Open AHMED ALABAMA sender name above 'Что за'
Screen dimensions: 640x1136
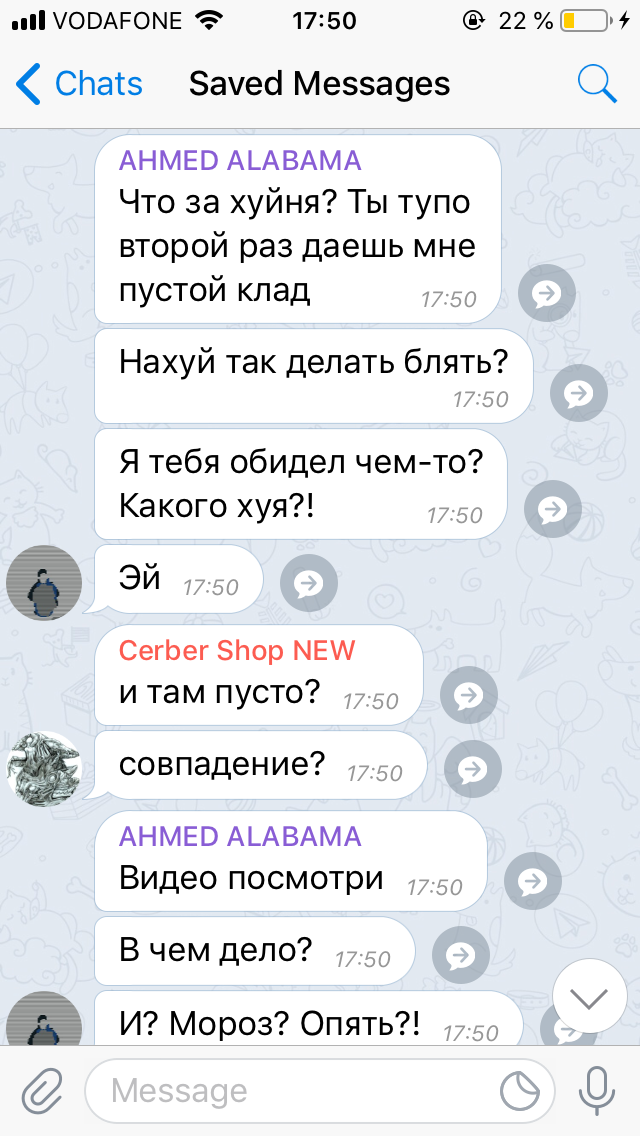pyautogui.click(x=240, y=160)
